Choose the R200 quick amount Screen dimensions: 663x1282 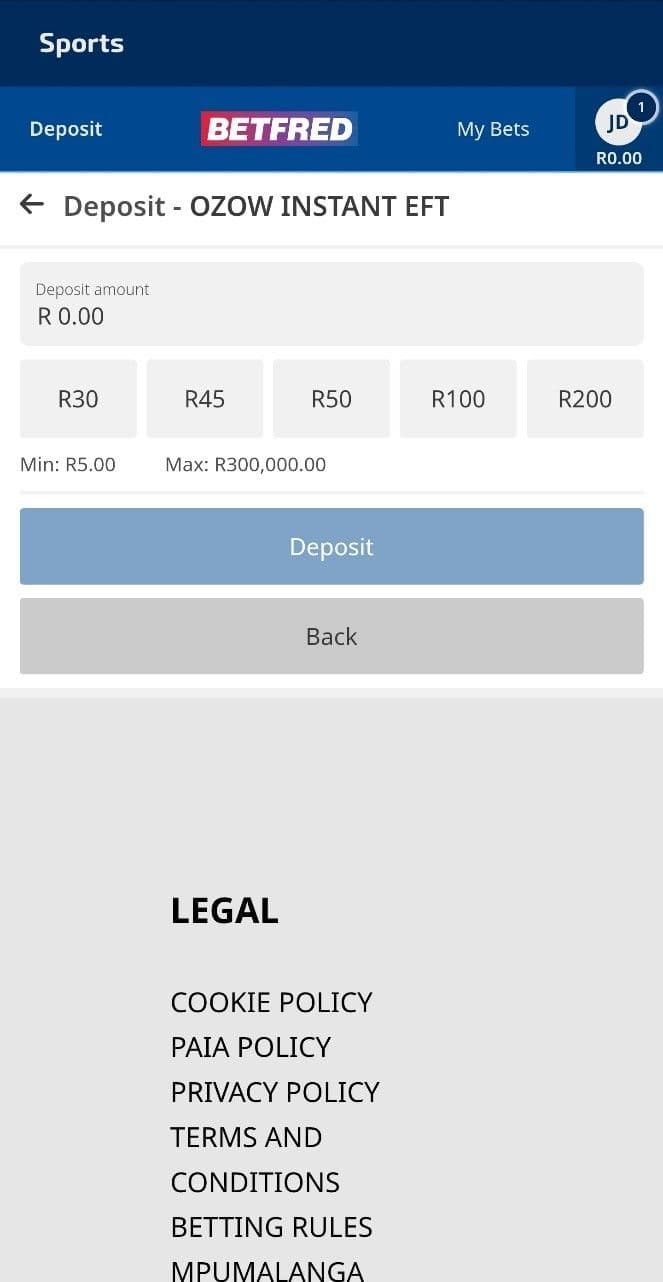click(585, 399)
